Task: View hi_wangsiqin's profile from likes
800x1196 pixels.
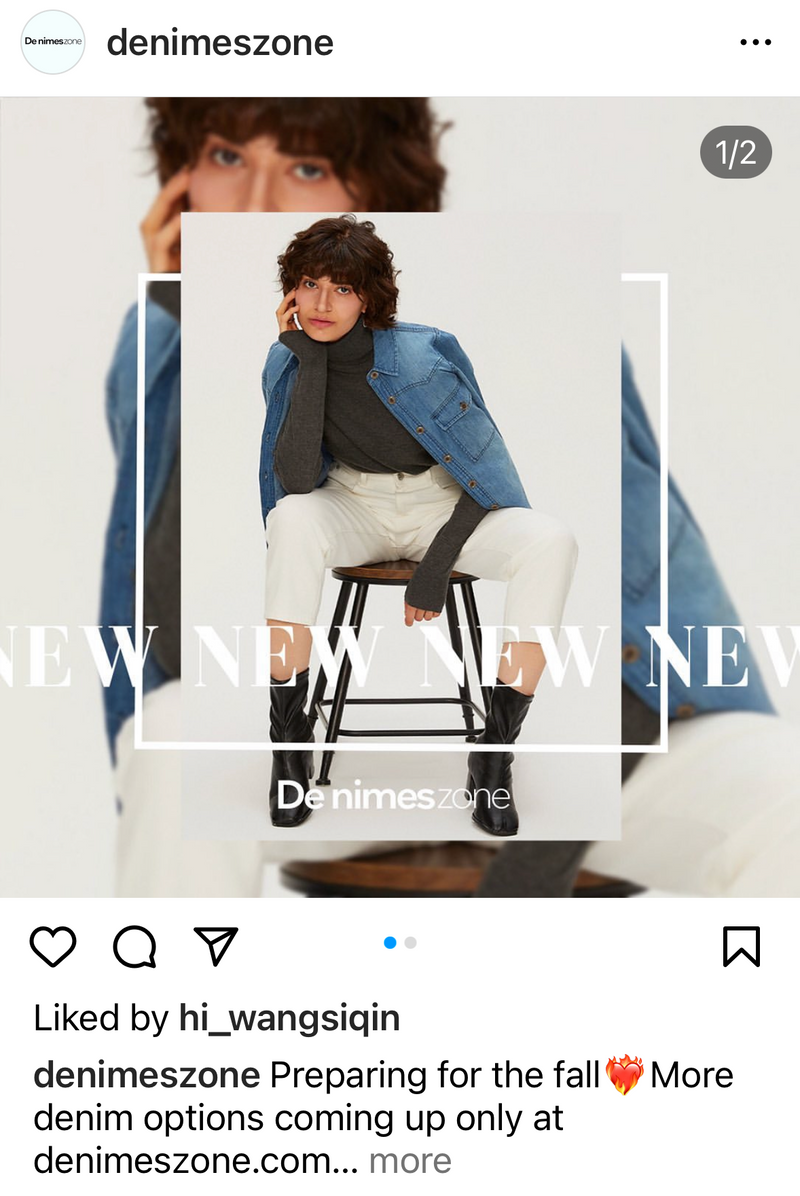Action: [289, 1019]
